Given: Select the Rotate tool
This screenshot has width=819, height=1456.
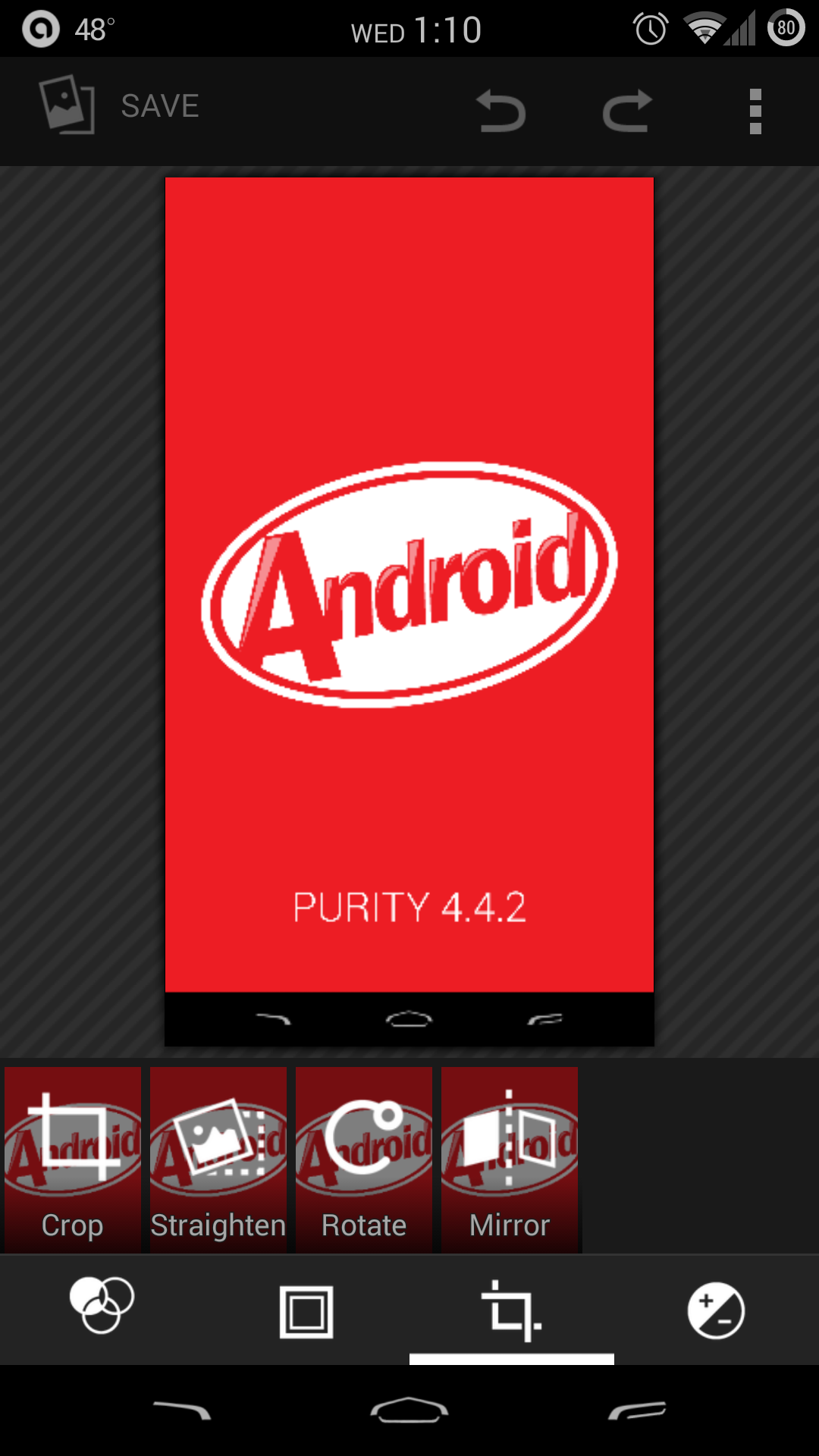Looking at the screenshot, I should pyautogui.click(x=364, y=1159).
